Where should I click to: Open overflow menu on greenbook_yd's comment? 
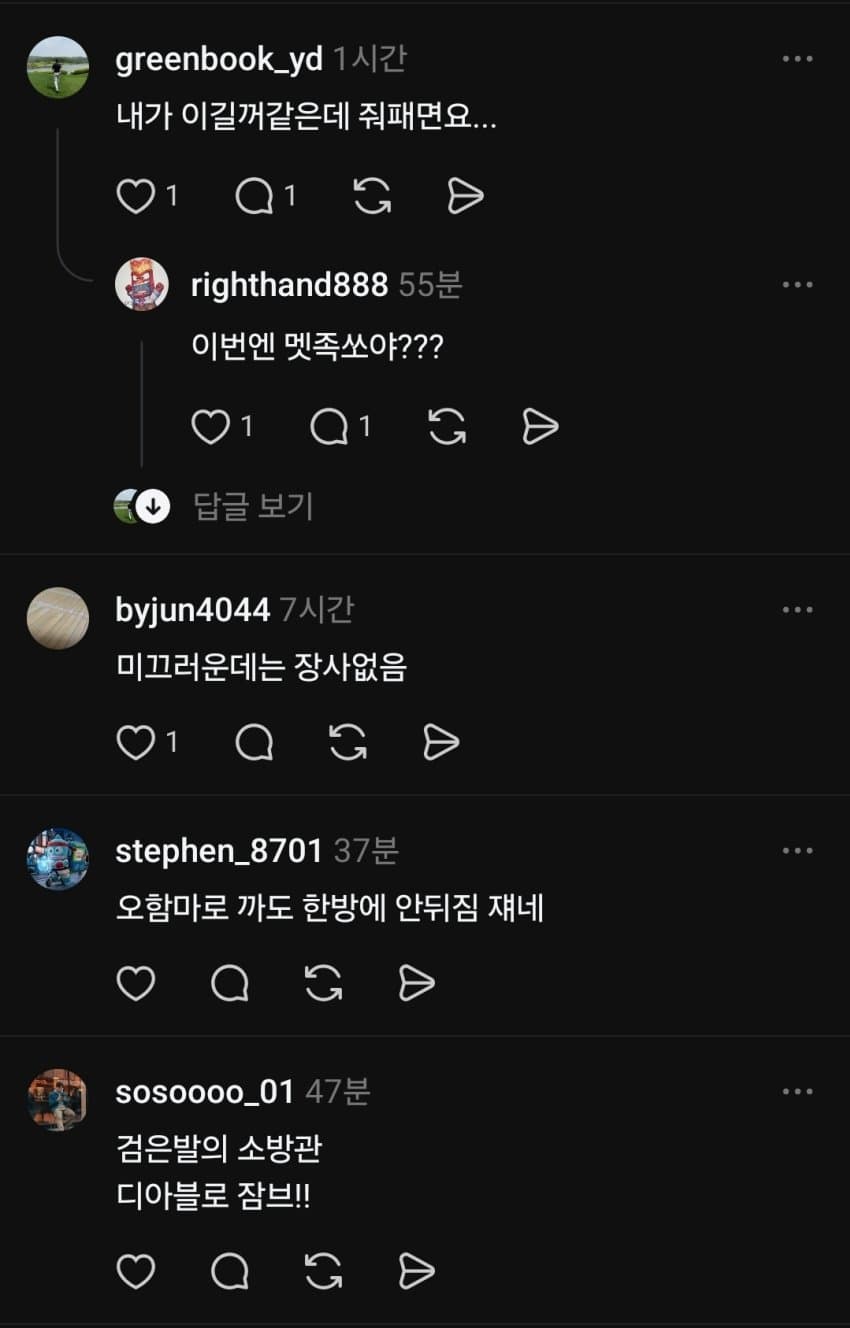pos(797,59)
